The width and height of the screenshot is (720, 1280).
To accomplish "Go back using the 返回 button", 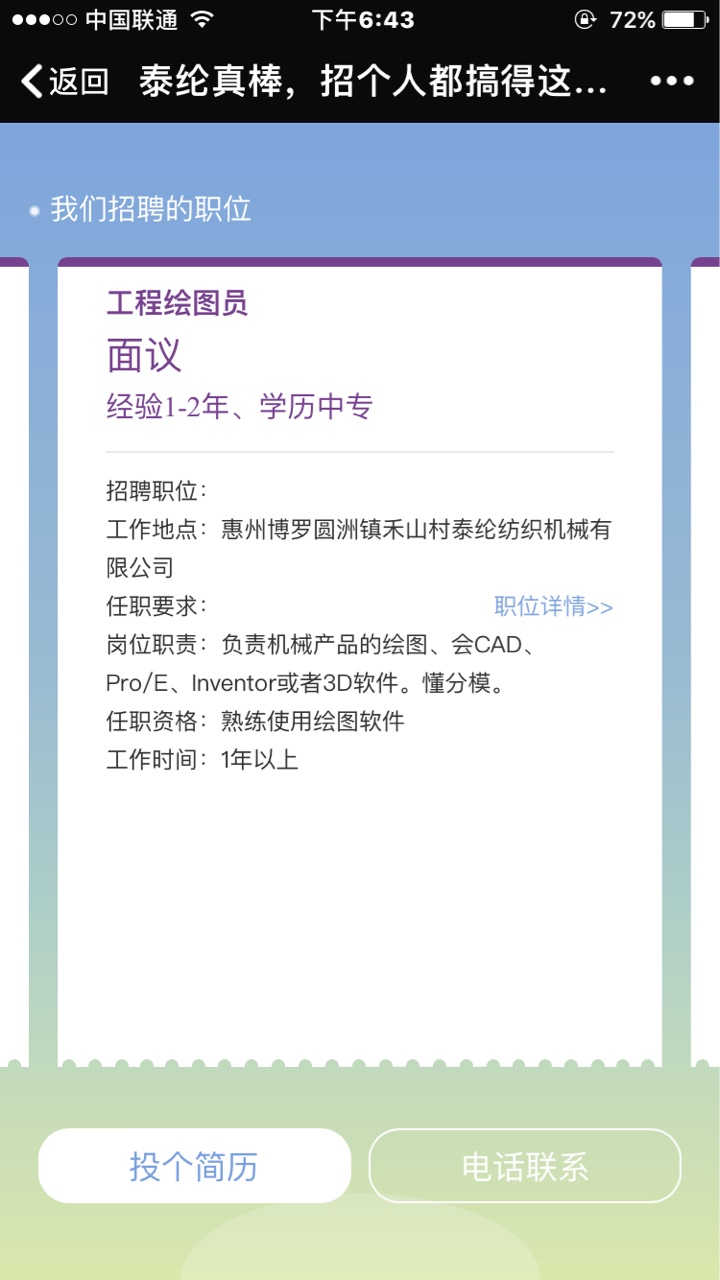I will pyautogui.click(x=66, y=82).
